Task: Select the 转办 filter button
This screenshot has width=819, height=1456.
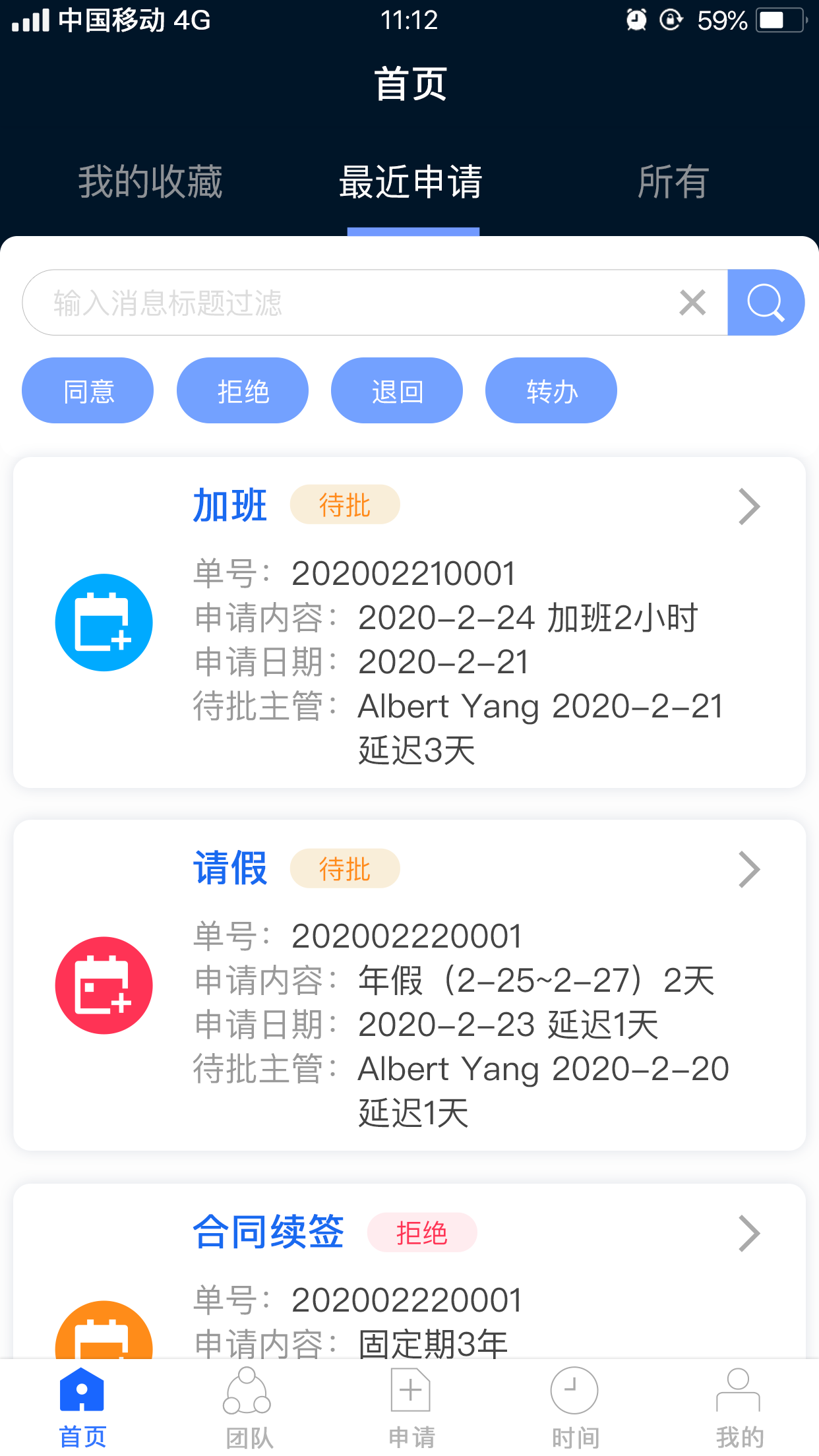Action: pyautogui.click(x=551, y=390)
